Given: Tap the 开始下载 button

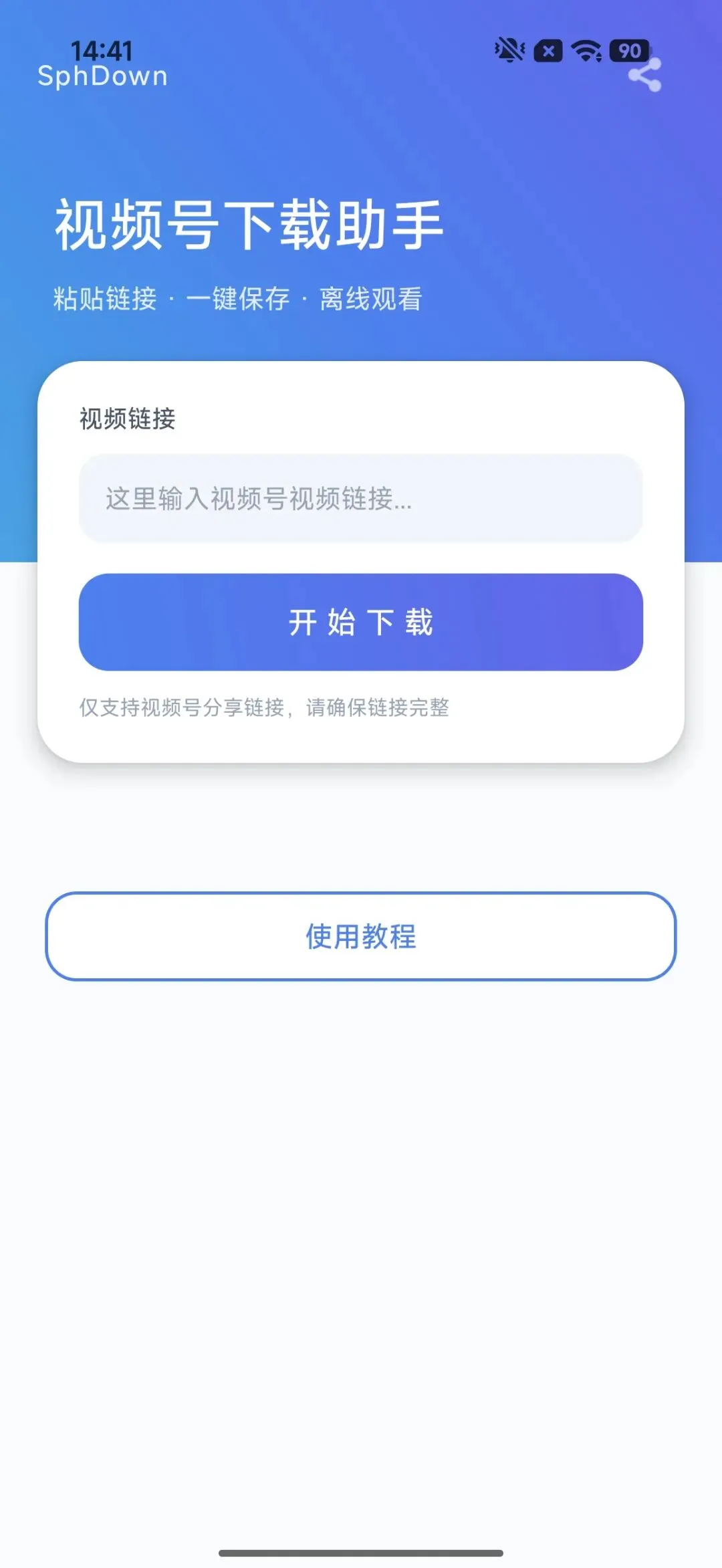Looking at the screenshot, I should [361, 622].
